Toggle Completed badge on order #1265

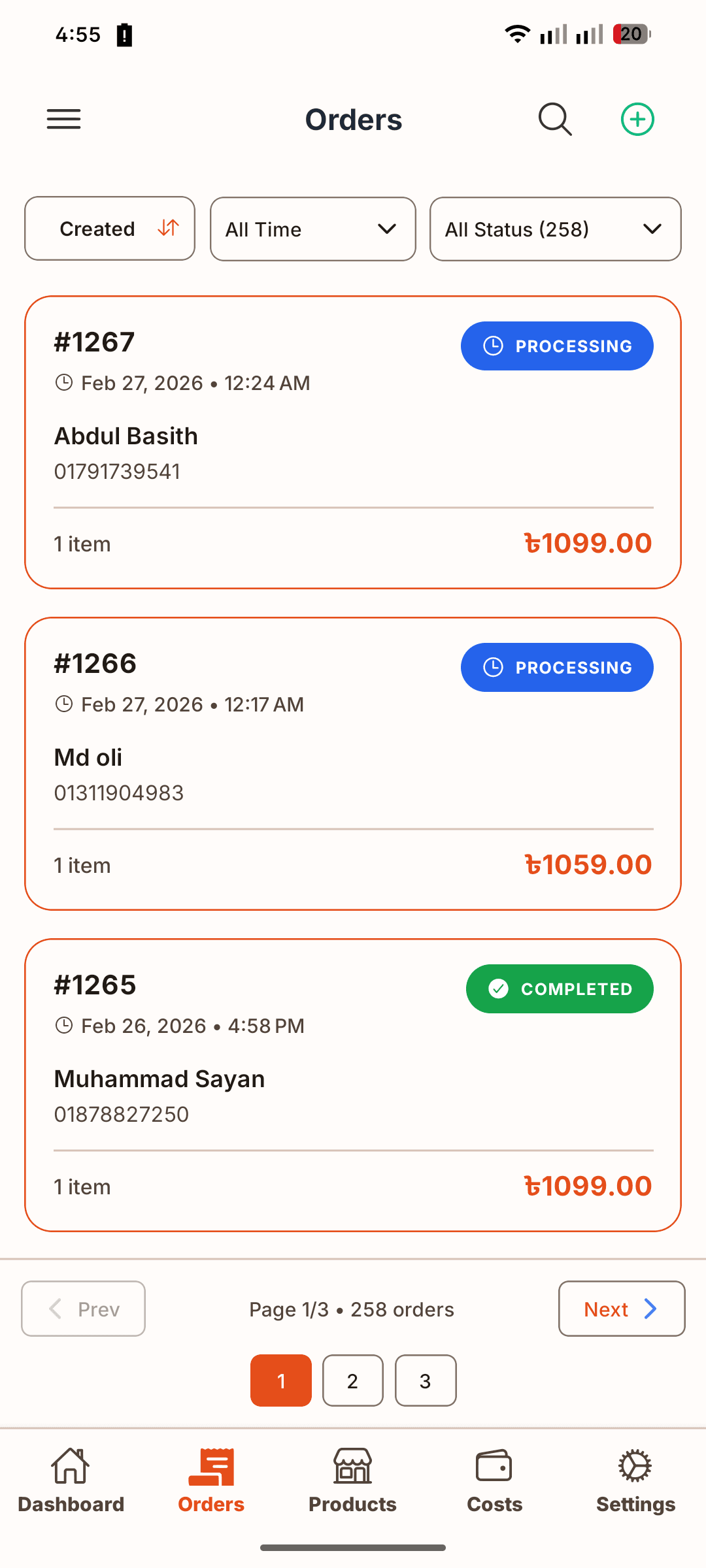coord(559,988)
